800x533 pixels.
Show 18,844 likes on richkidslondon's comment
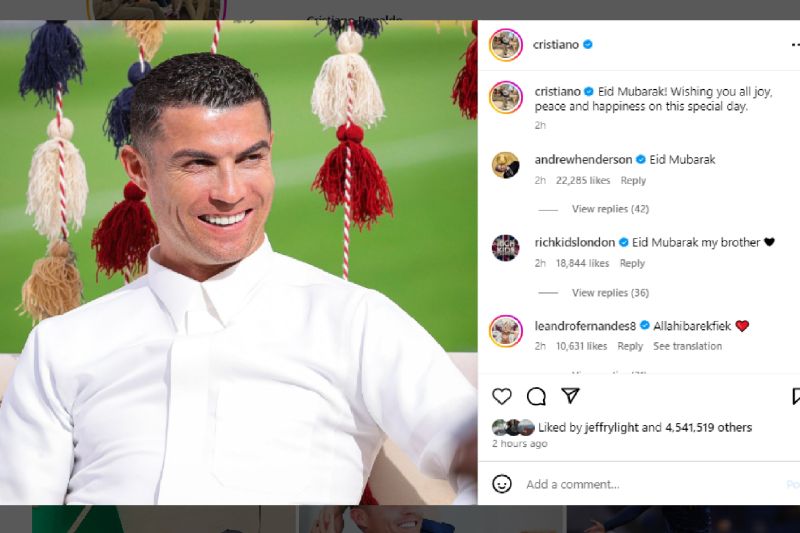point(582,264)
